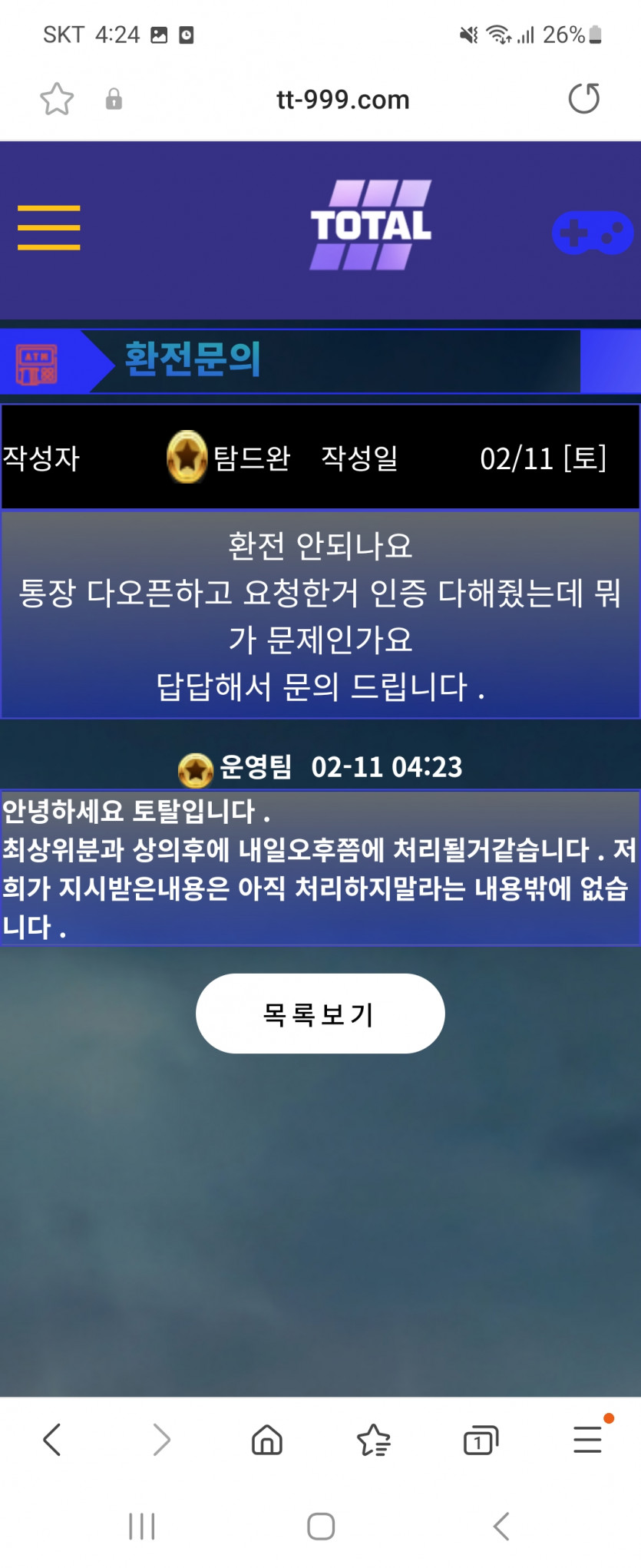Image resolution: width=641 pixels, height=1568 pixels.
Task: Go back to the previous page in the browser
Action: coord(52,1440)
